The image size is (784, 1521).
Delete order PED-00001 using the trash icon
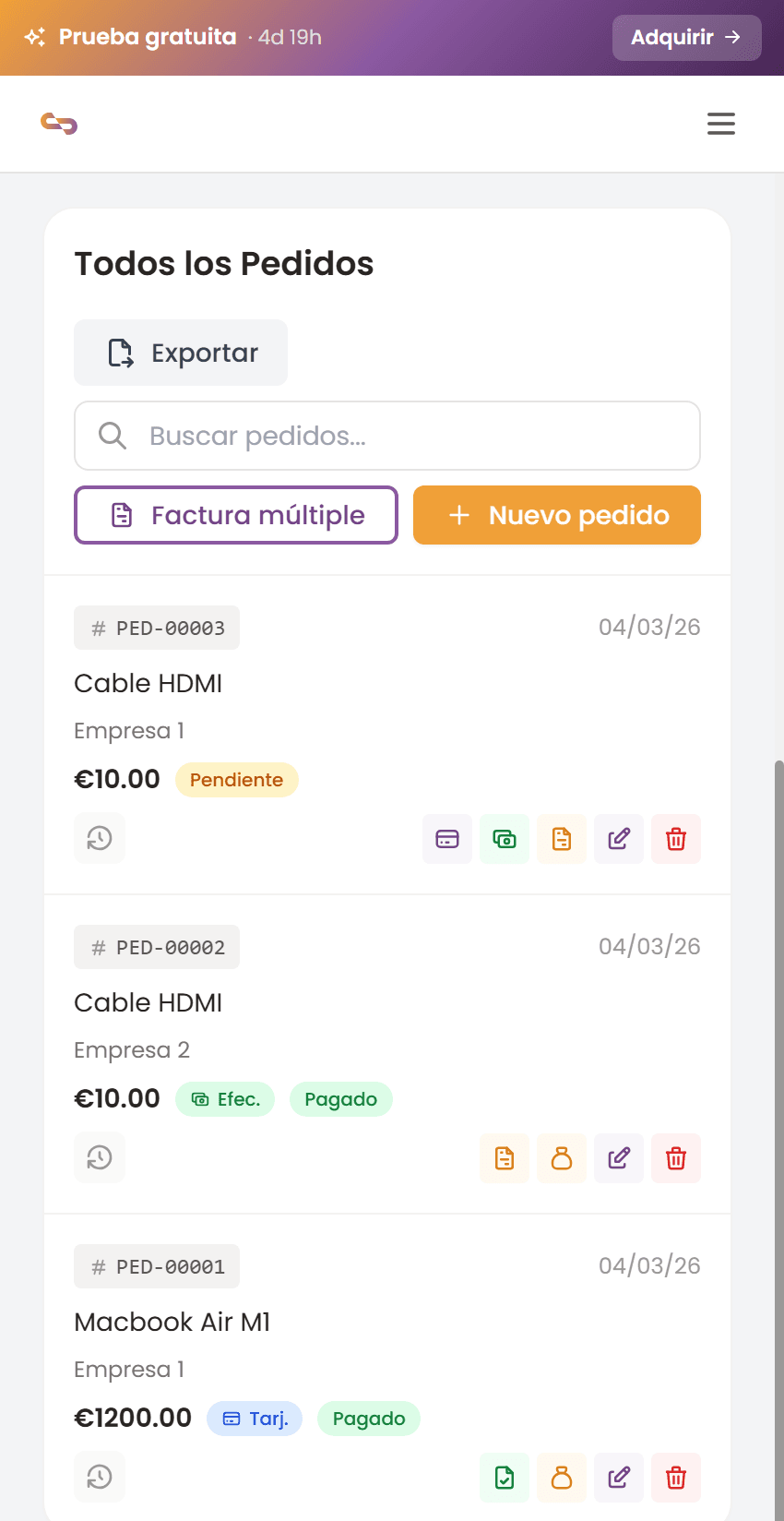[x=675, y=1478]
